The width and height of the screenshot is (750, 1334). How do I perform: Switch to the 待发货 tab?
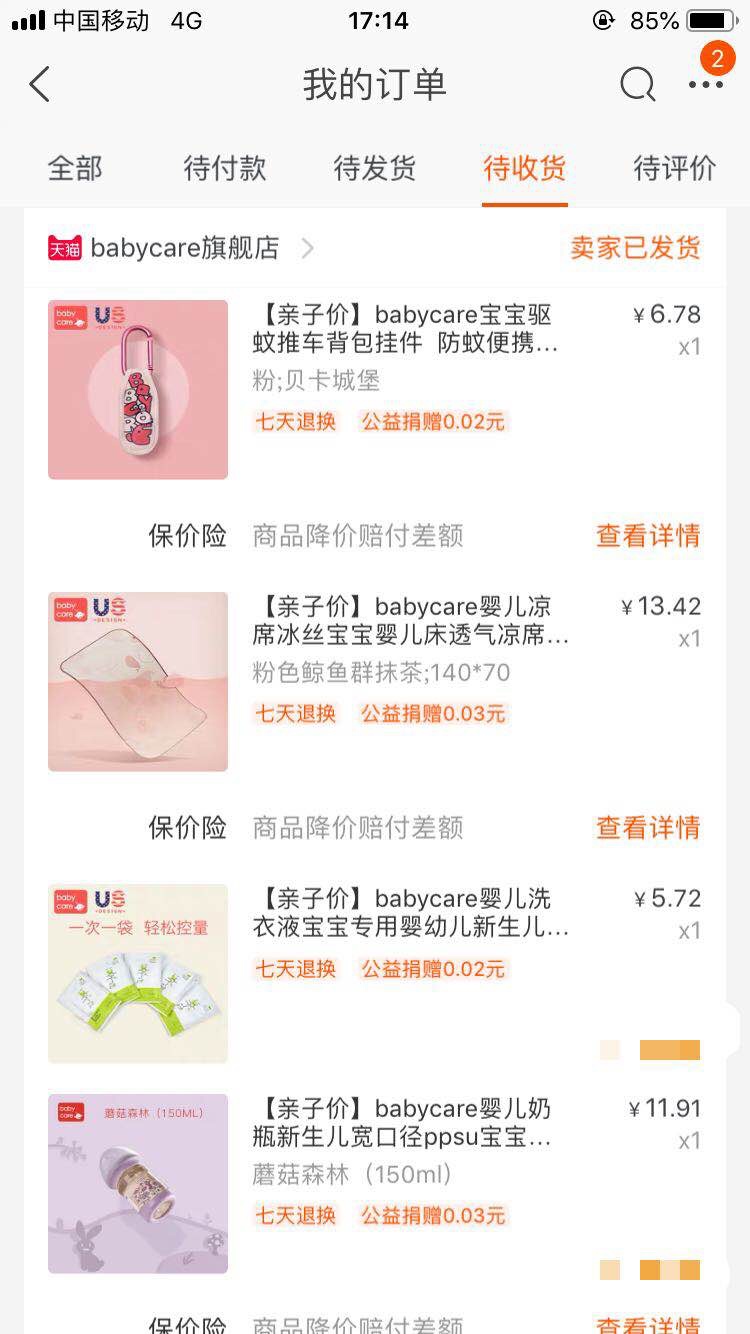click(x=375, y=168)
